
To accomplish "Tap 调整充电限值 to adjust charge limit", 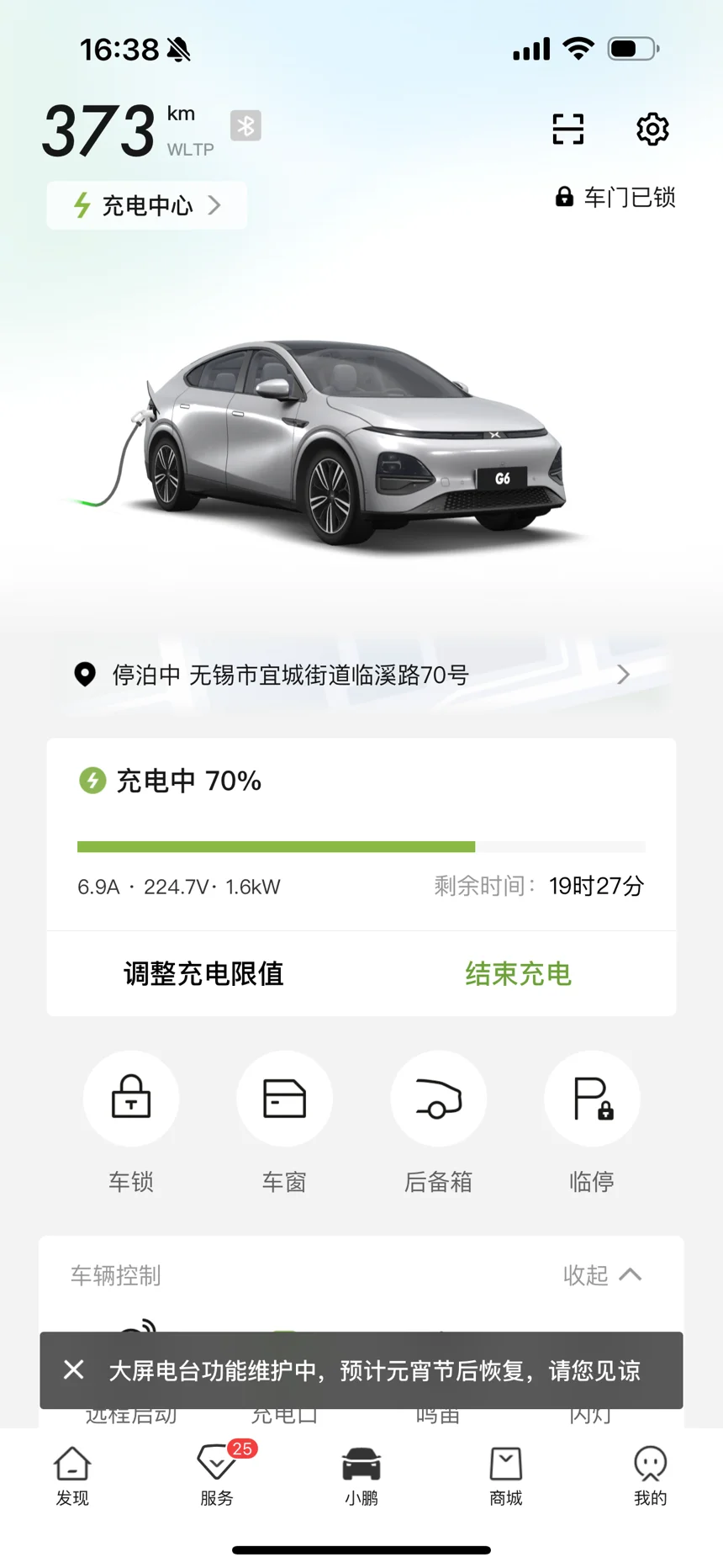I will click(203, 973).
